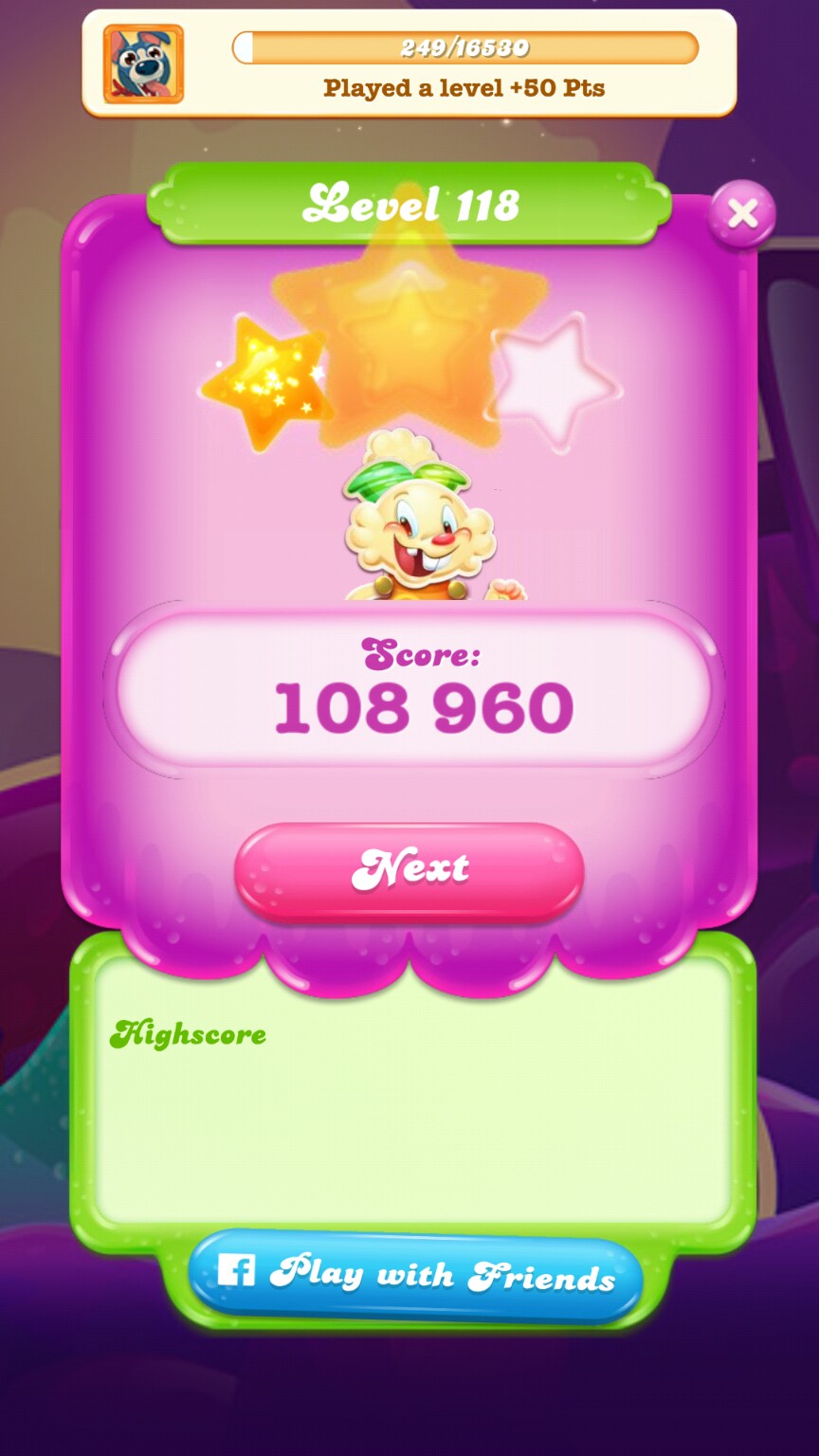Connect via Play with Friends button
The width and height of the screenshot is (819, 1456).
pyautogui.click(x=415, y=1275)
